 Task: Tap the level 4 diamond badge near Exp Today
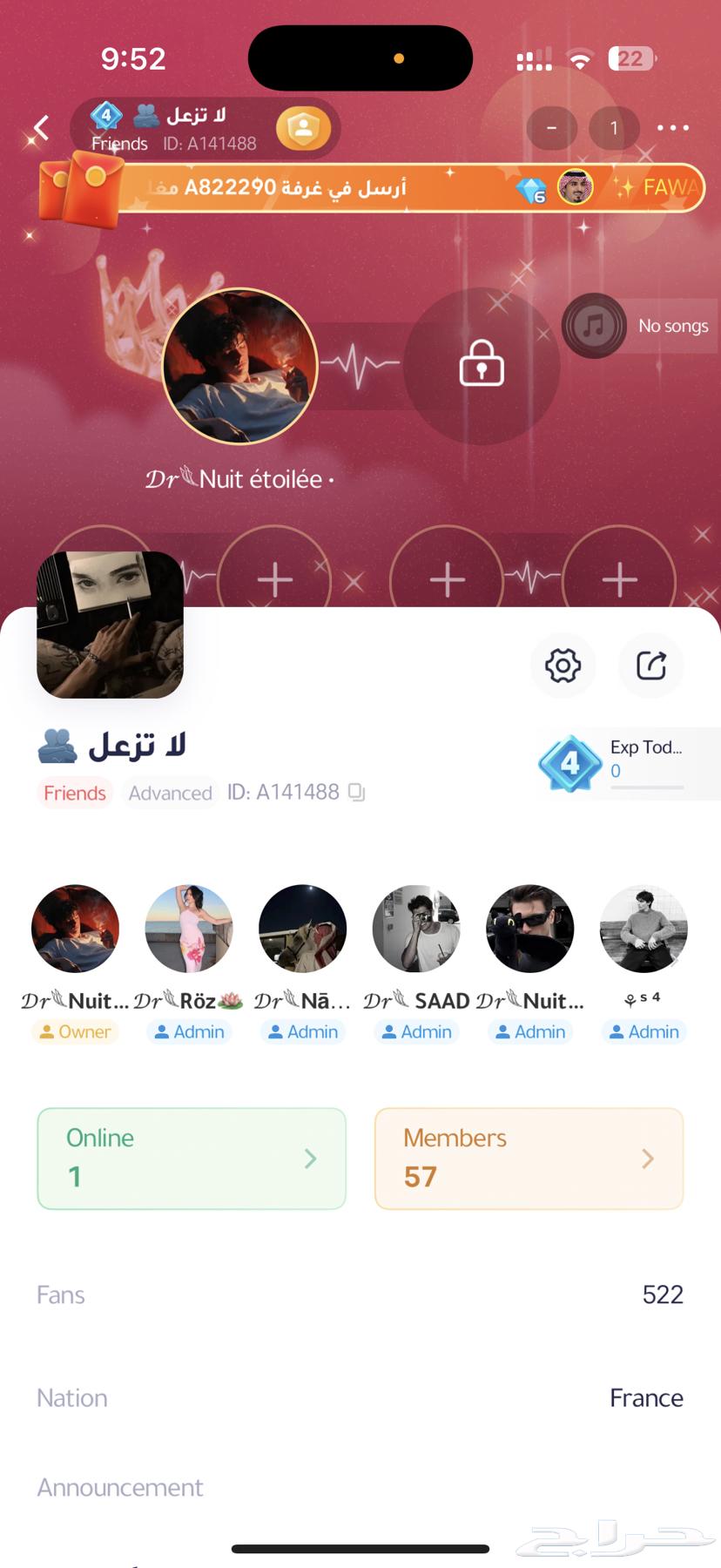pyautogui.click(x=570, y=760)
